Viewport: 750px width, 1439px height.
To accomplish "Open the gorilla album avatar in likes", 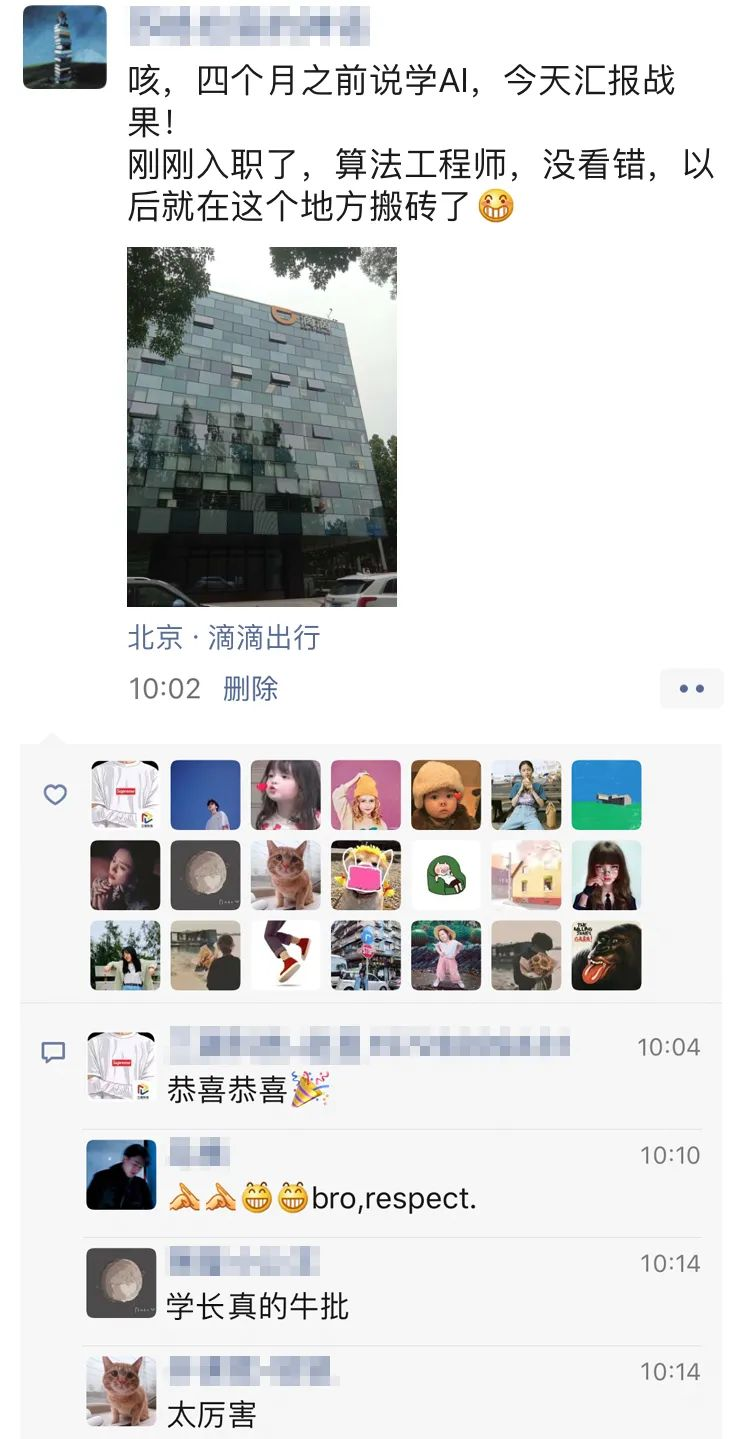I will point(606,955).
